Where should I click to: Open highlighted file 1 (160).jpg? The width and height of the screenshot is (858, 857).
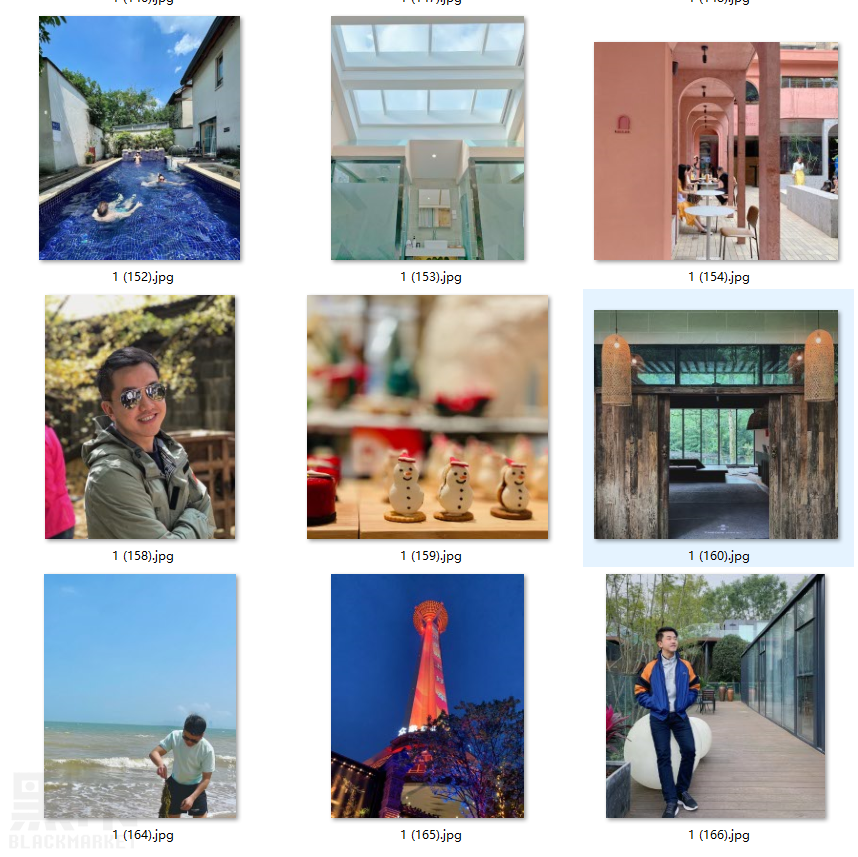click(715, 425)
